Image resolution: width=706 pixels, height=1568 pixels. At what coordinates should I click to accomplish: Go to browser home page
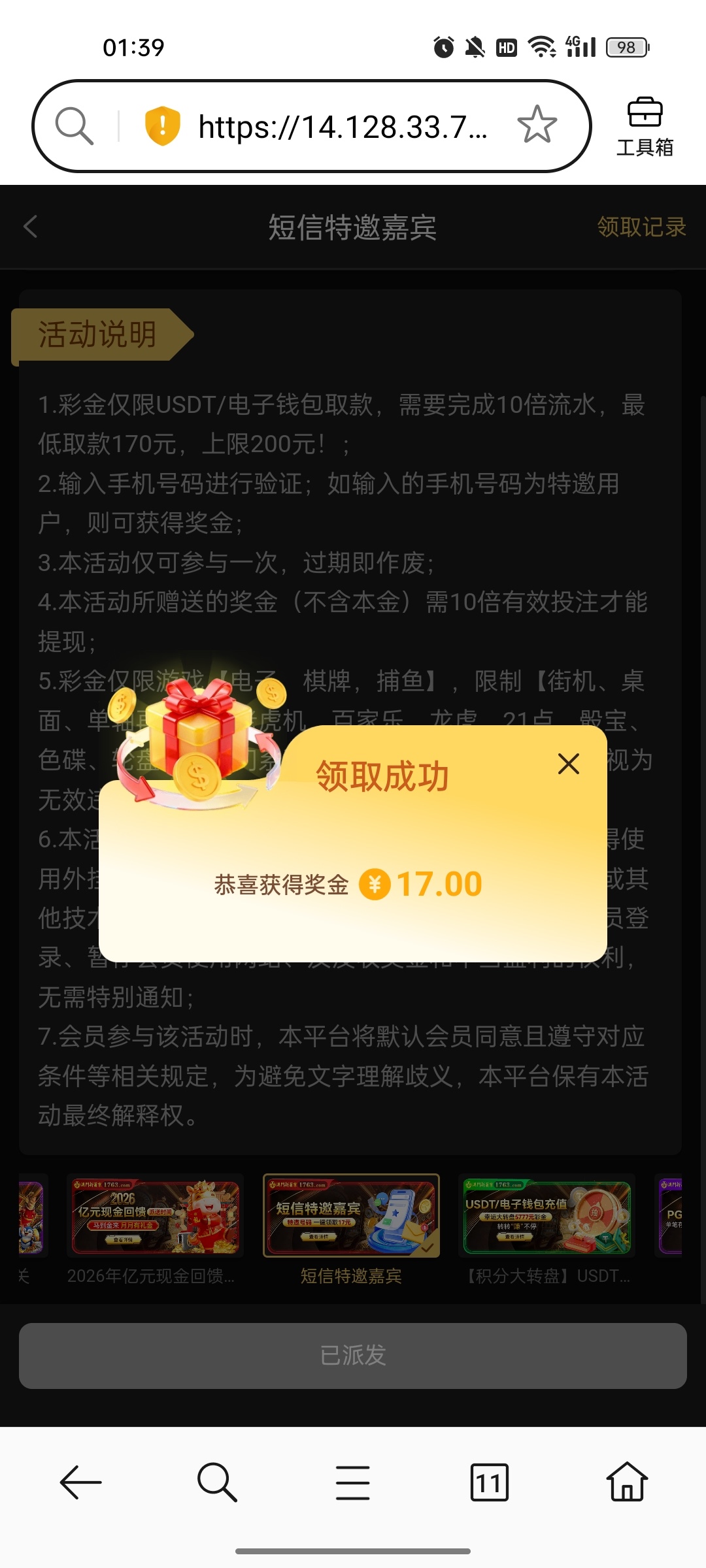(x=626, y=1482)
